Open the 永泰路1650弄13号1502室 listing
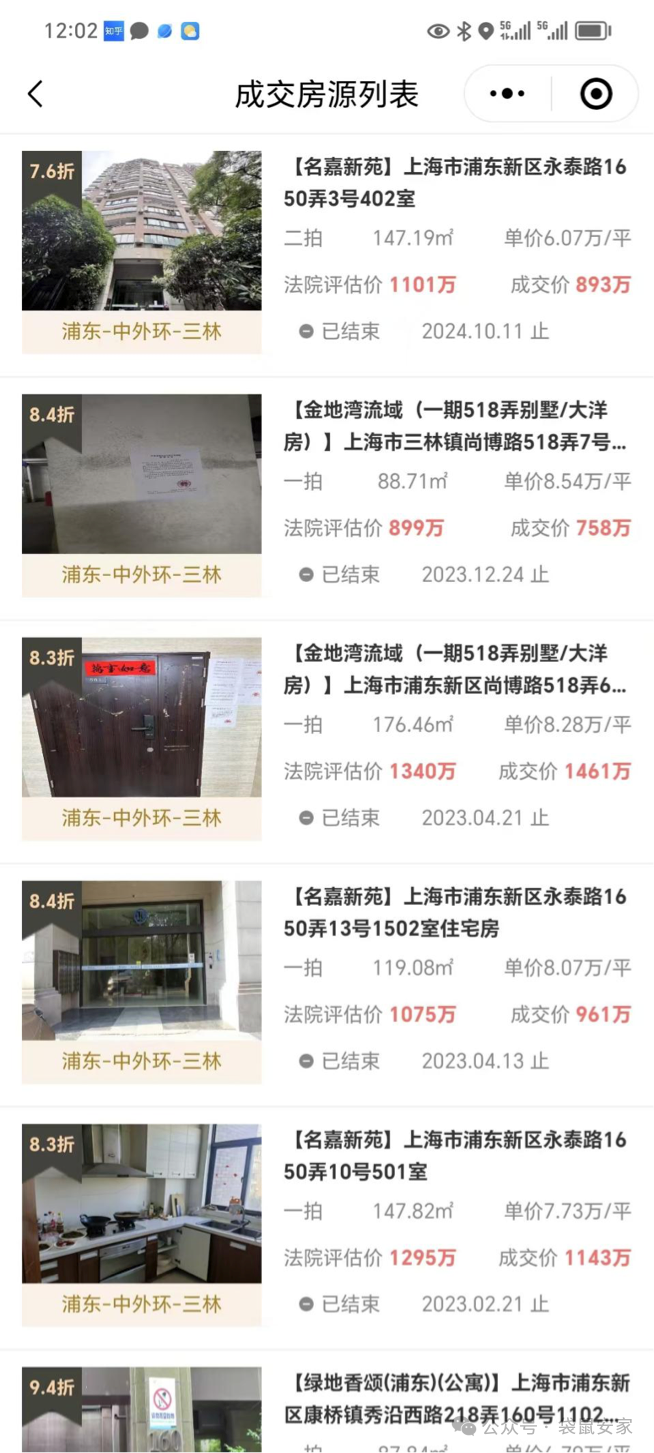The image size is (654, 1453). point(455,912)
